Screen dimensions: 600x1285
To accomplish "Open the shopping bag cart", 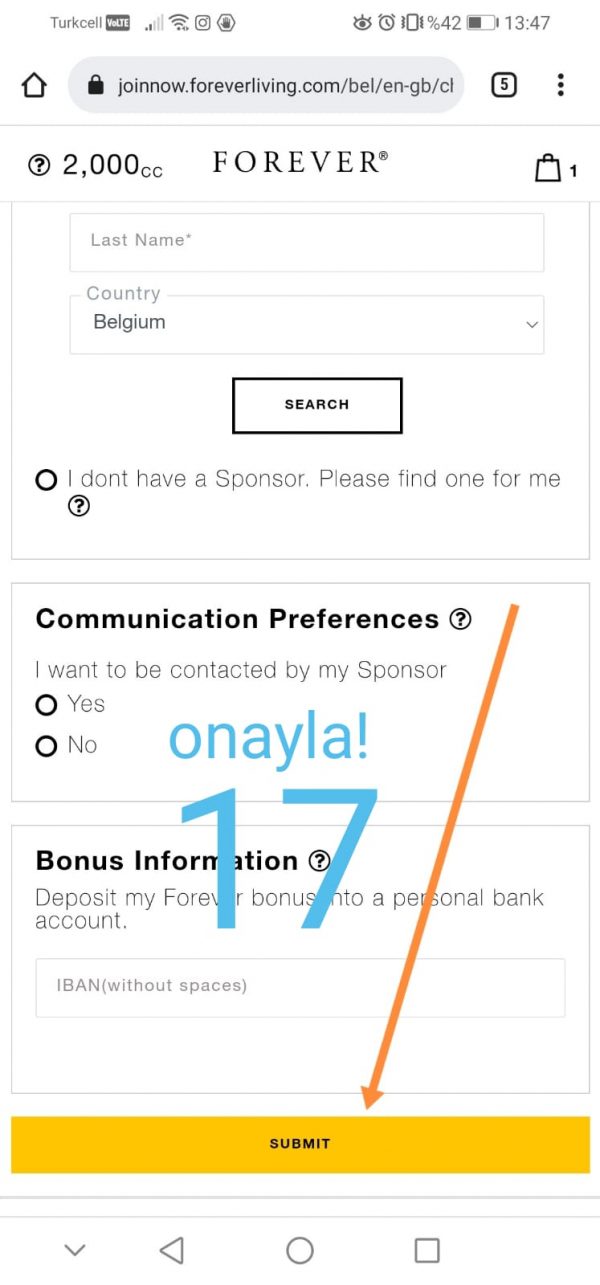I will pos(548,168).
